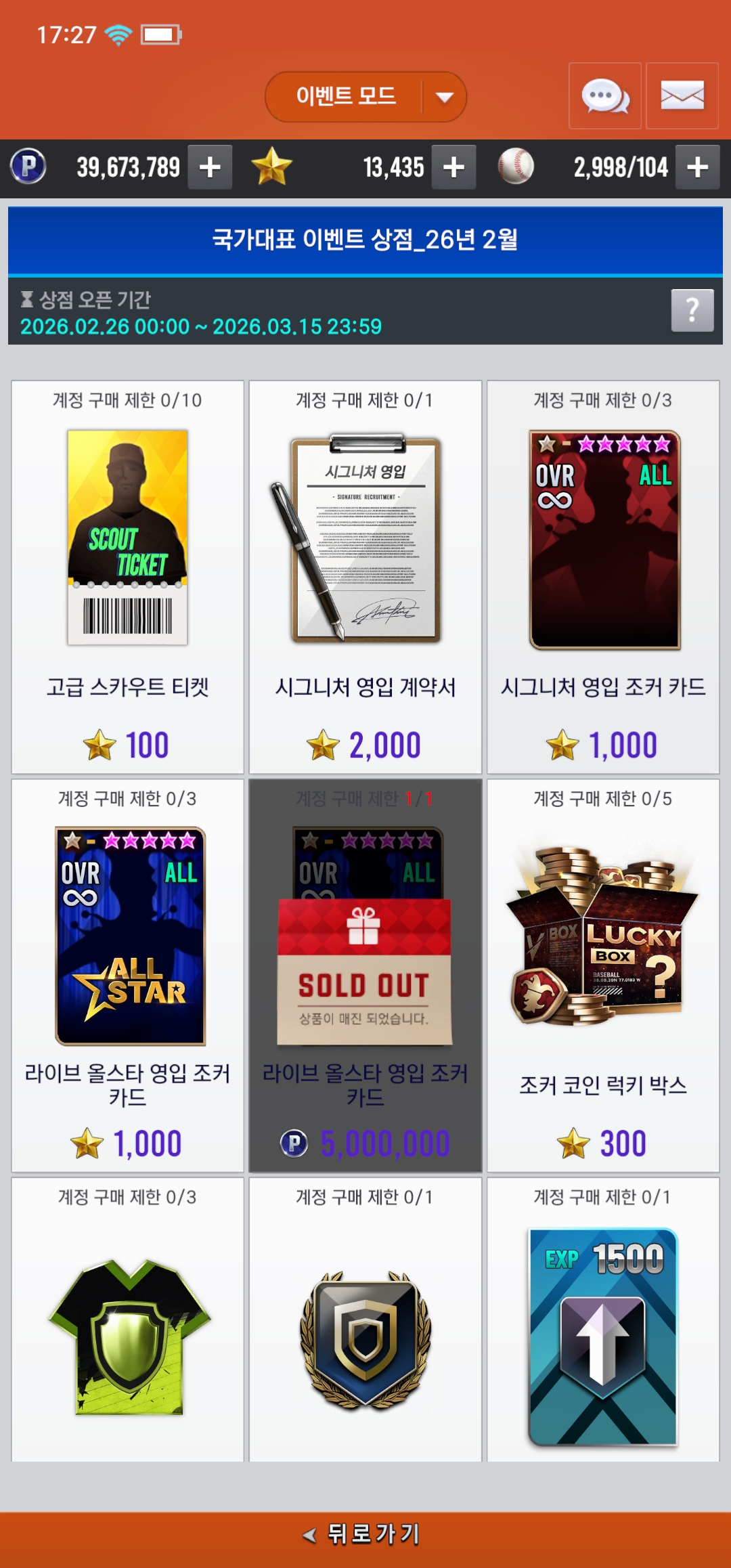Select 라이브 올스타 영입 조커 카드 for 1,000 stars
The image size is (731, 1568).
pyautogui.click(x=128, y=975)
